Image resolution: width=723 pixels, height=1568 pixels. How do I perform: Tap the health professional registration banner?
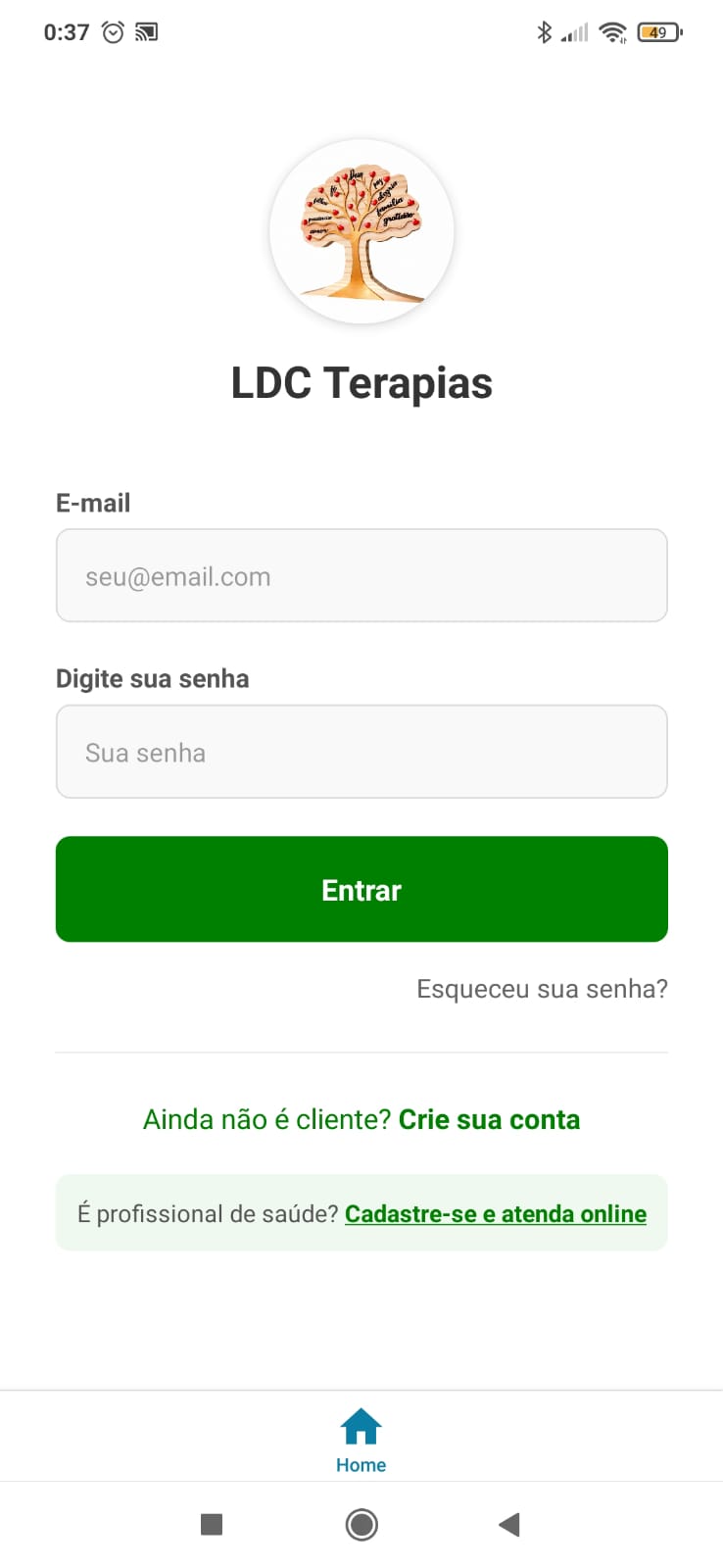pyautogui.click(x=361, y=1212)
